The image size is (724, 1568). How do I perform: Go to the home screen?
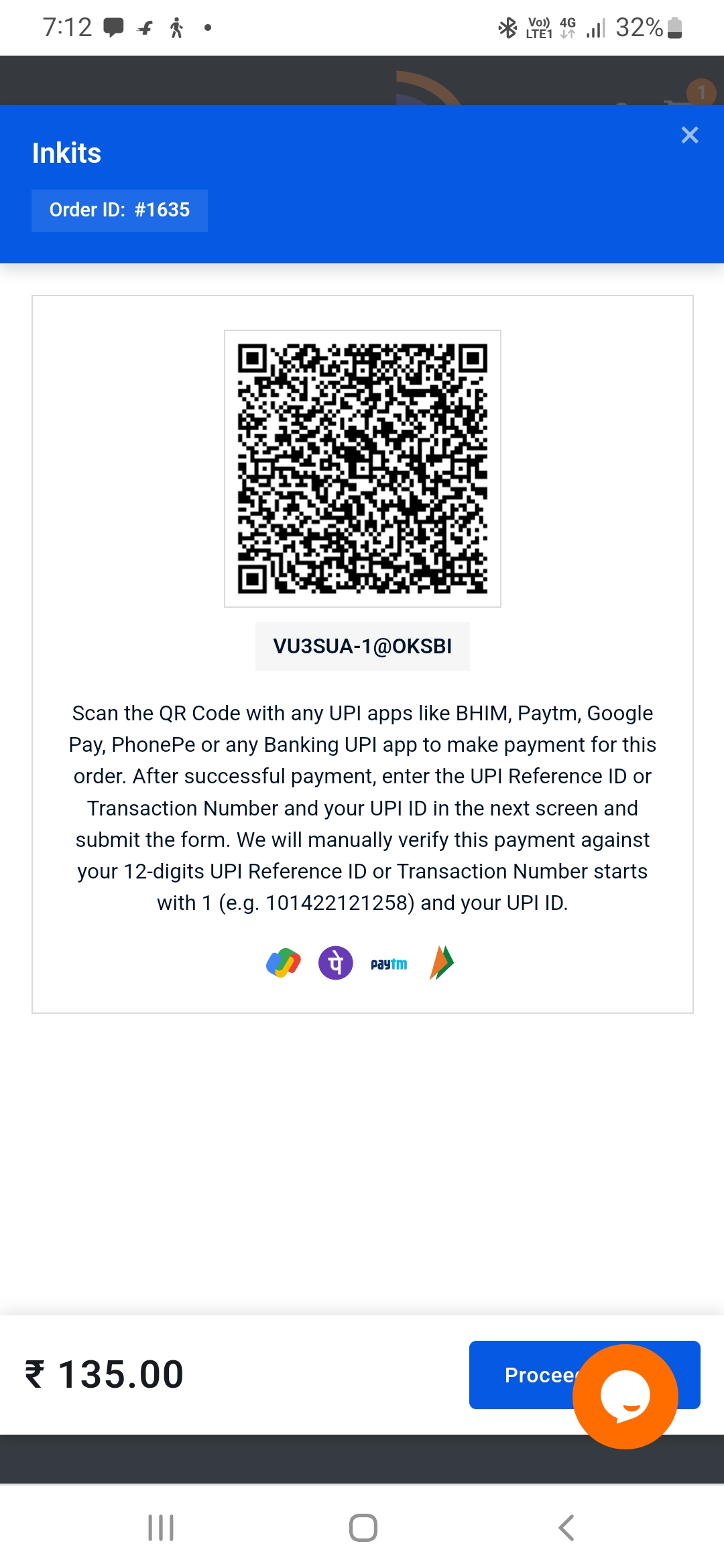pos(363,1528)
